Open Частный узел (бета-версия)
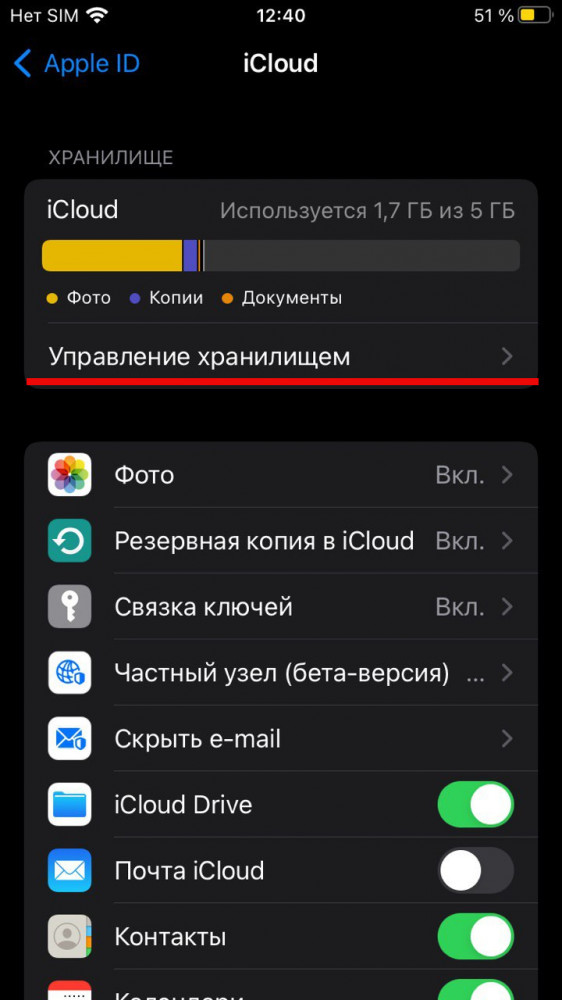562x1000 pixels. 281,673
